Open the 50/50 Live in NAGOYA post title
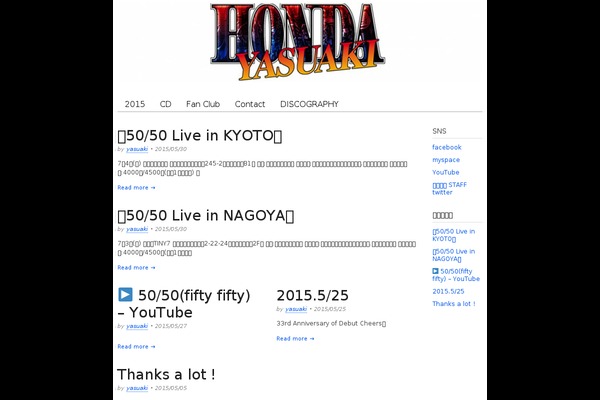 click(x=206, y=215)
